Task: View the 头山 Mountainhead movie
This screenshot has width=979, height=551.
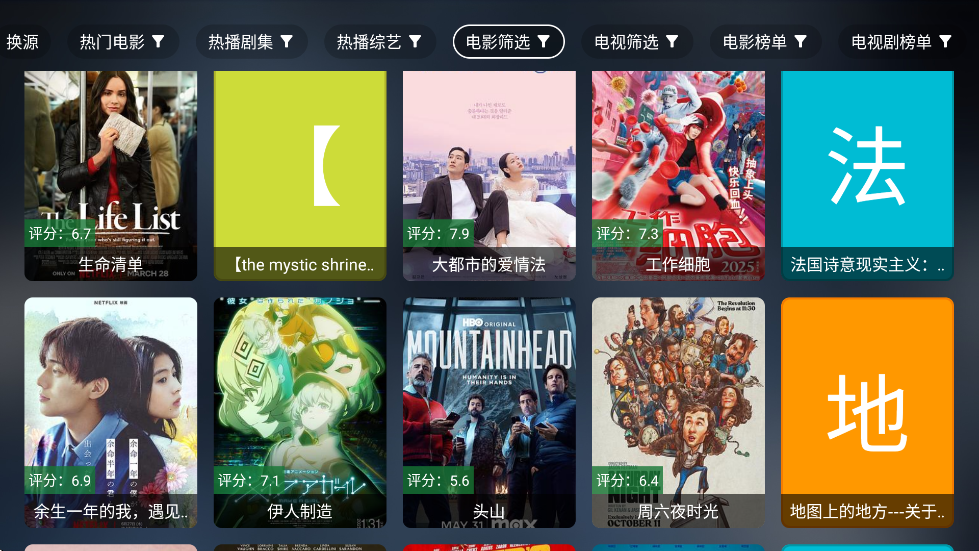Action: click(x=489, y=412)
